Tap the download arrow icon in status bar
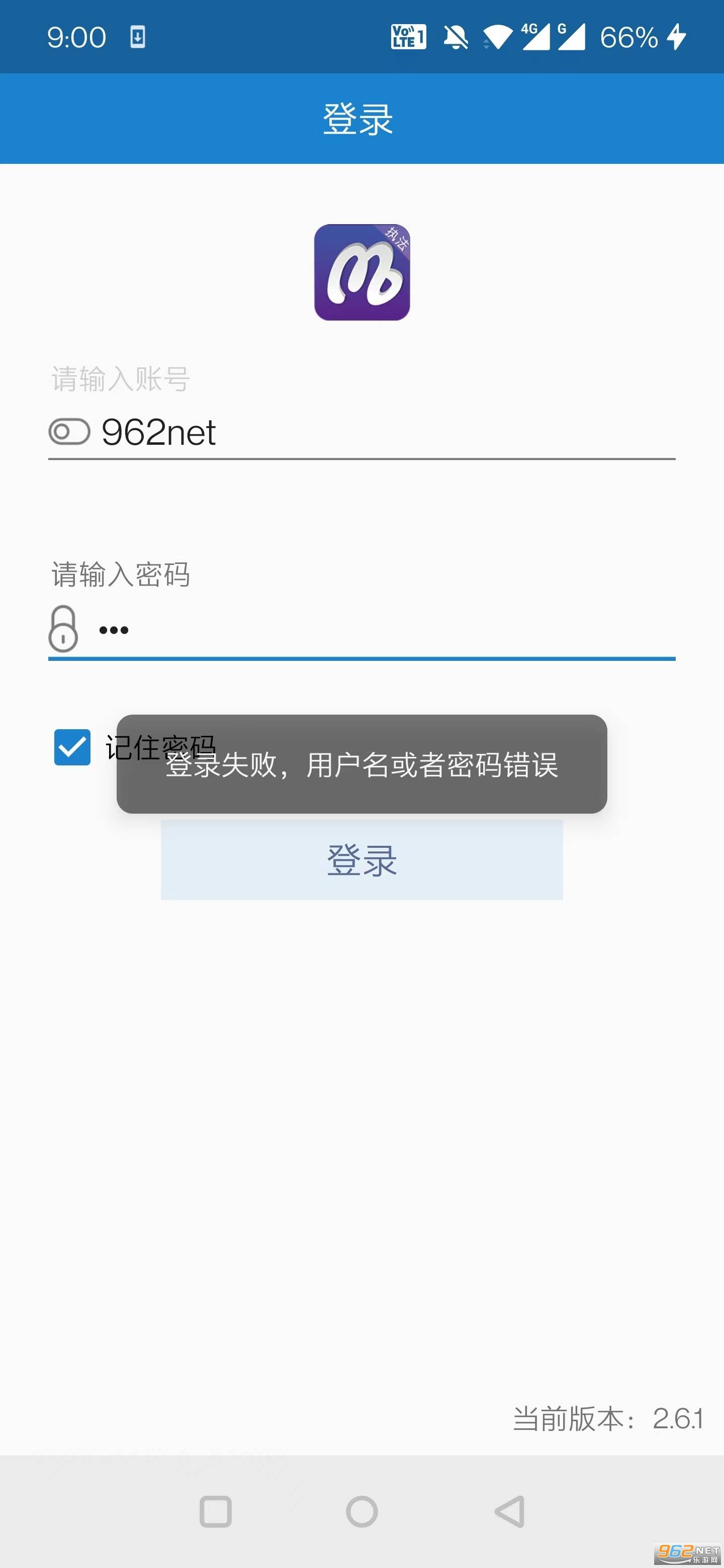The width and height of the screenshot is (724, 1568). (139, 37)
